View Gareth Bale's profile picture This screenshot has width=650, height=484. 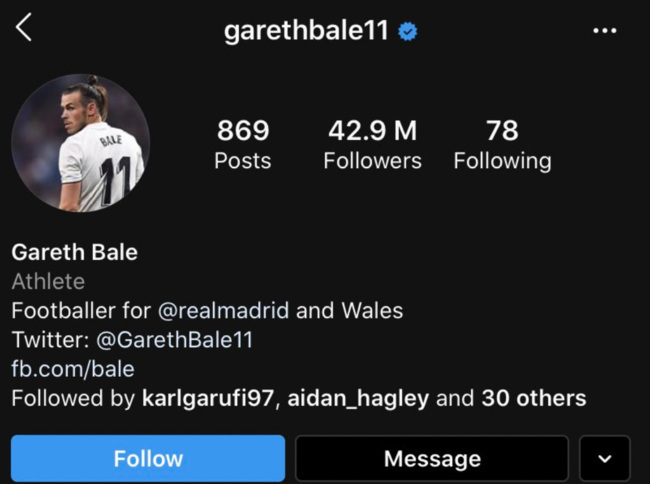click(80, 143)
